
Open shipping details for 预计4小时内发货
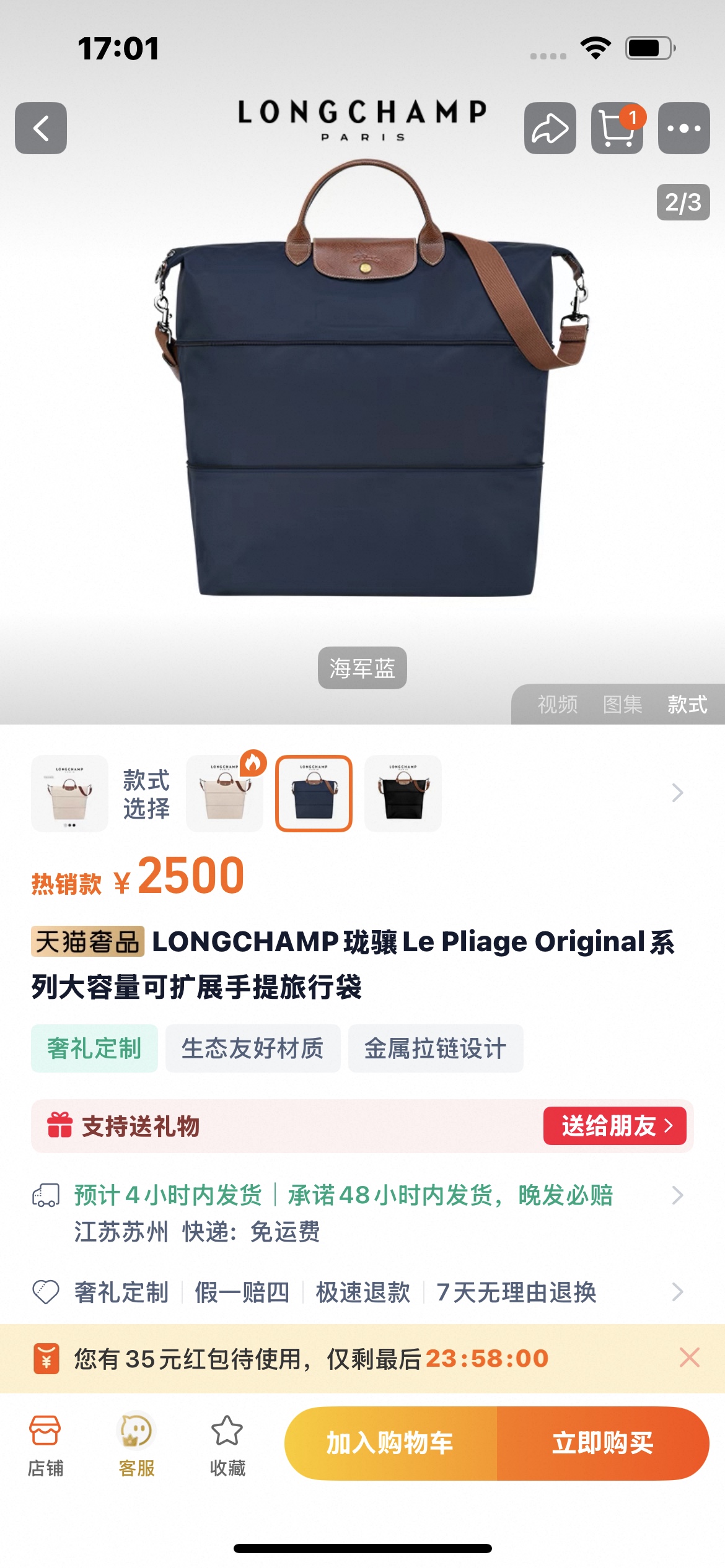pyautogui.click(x=677, y=1195)
